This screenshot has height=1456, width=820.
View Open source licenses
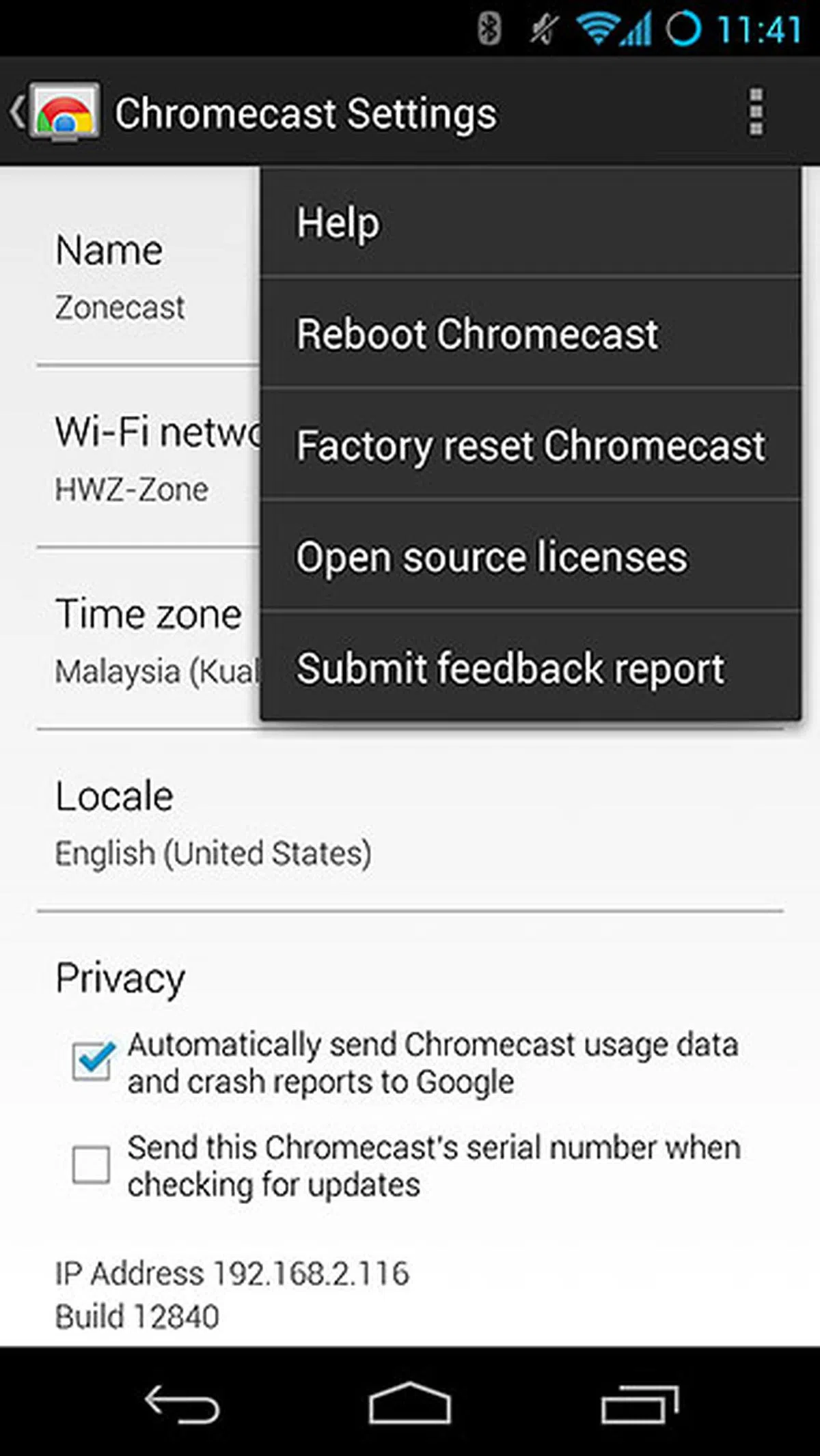pyautogui.click(x=530, y=557)
